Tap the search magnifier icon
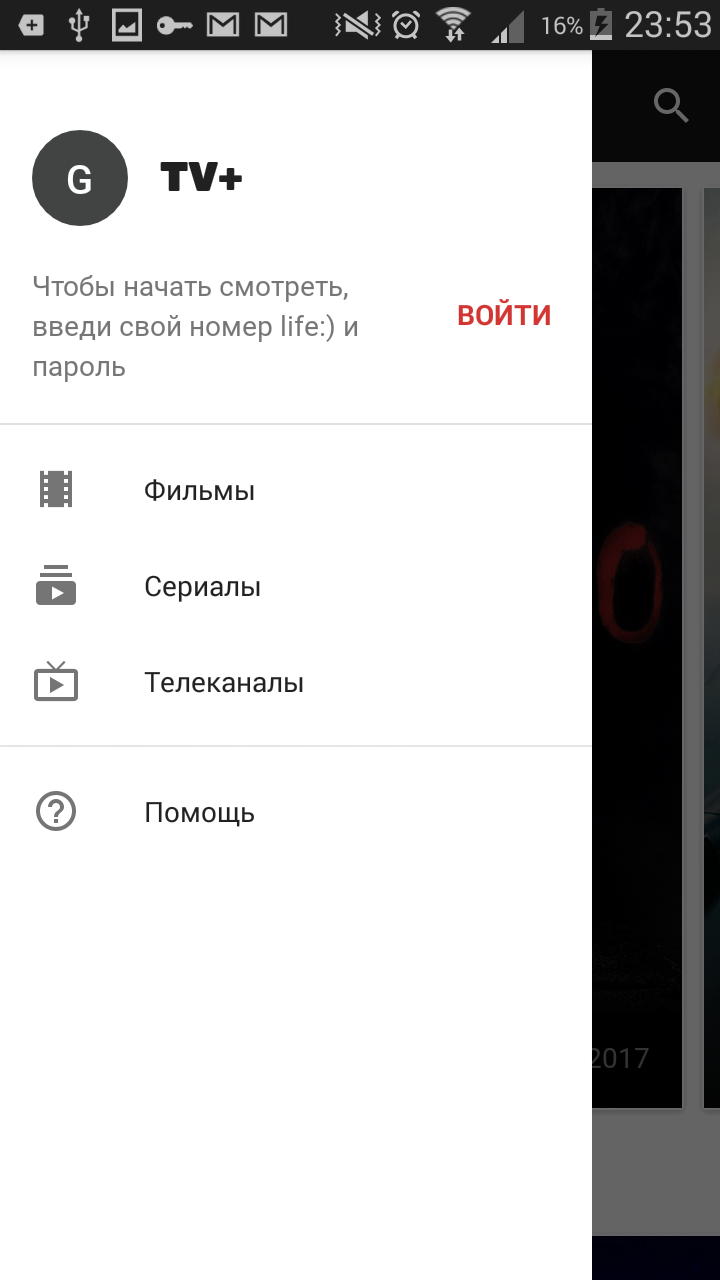The image size is (720, 1280). point(671,105)
